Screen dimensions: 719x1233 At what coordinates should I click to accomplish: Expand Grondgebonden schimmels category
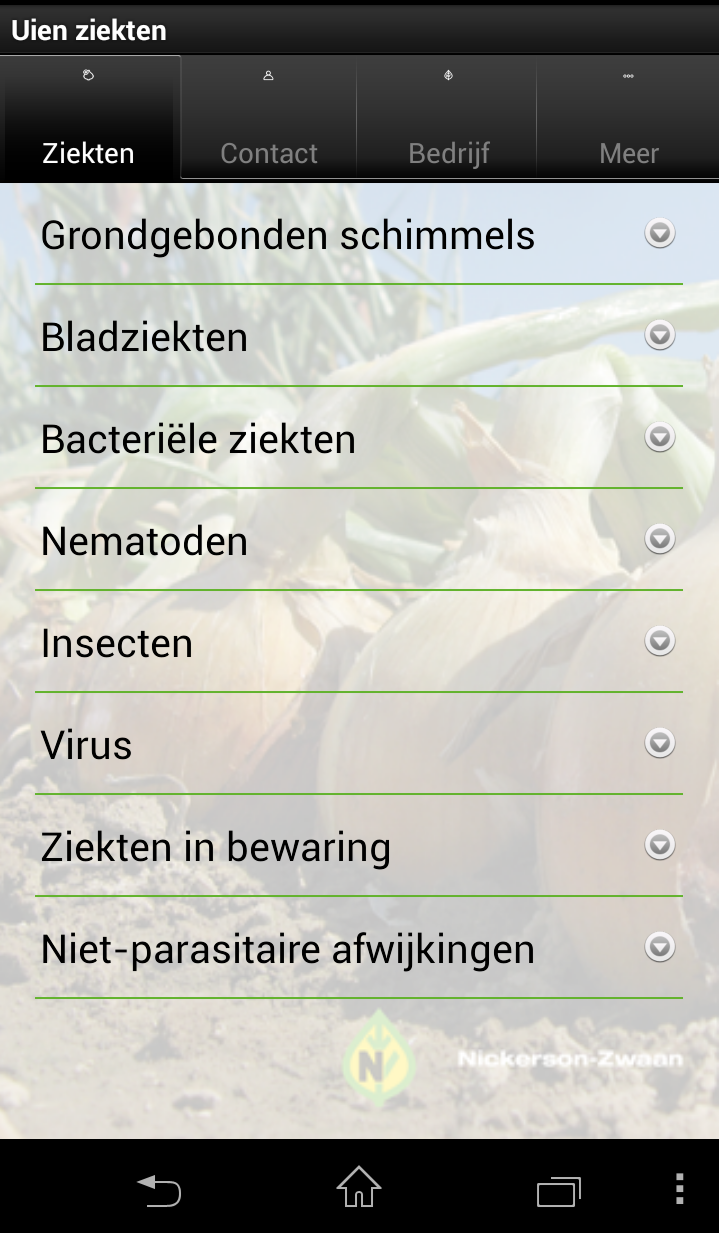pyautogui.click(x=359, y=234)
